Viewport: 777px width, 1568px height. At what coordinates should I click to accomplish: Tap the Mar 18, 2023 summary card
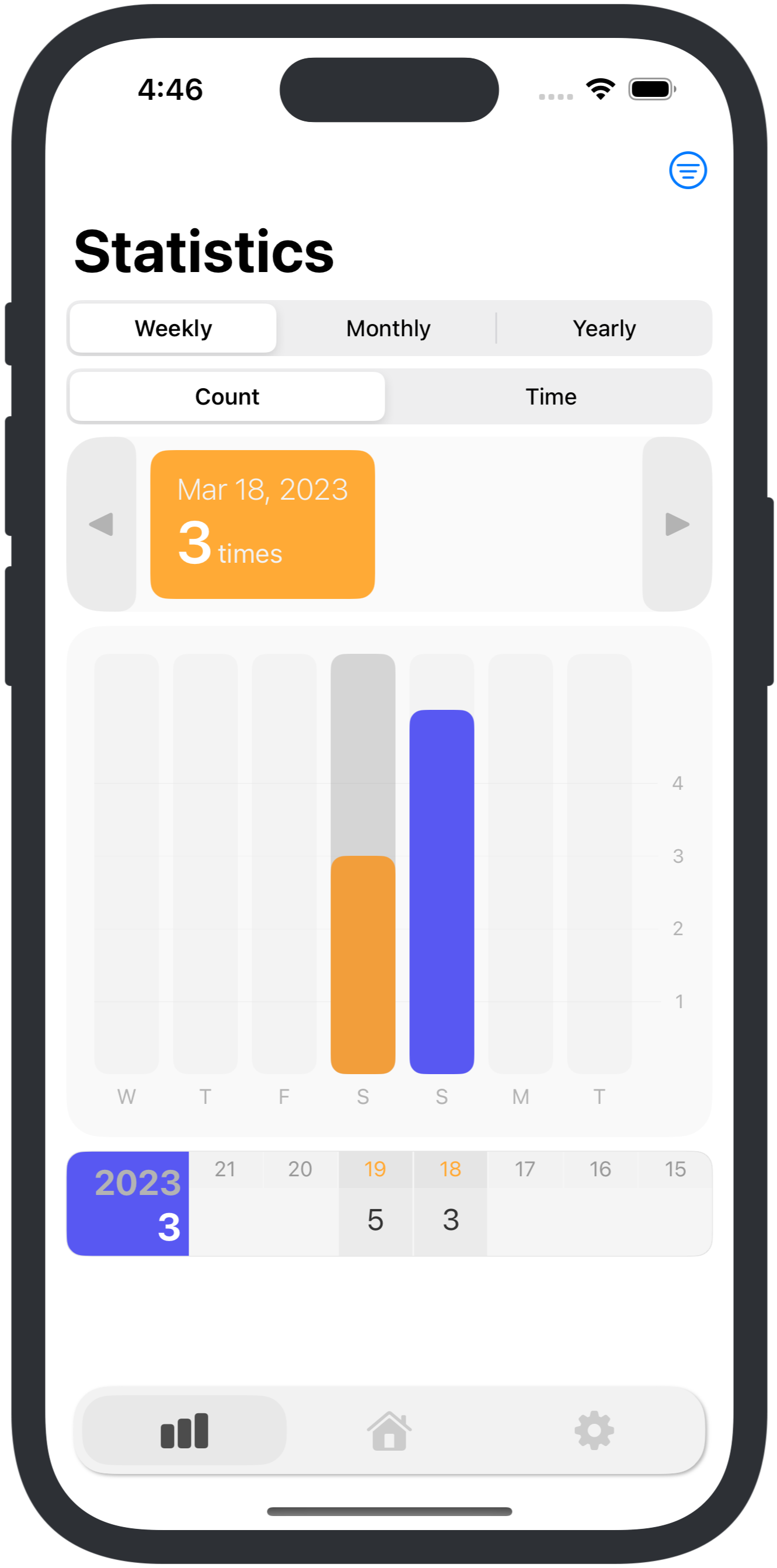[263, 524]
